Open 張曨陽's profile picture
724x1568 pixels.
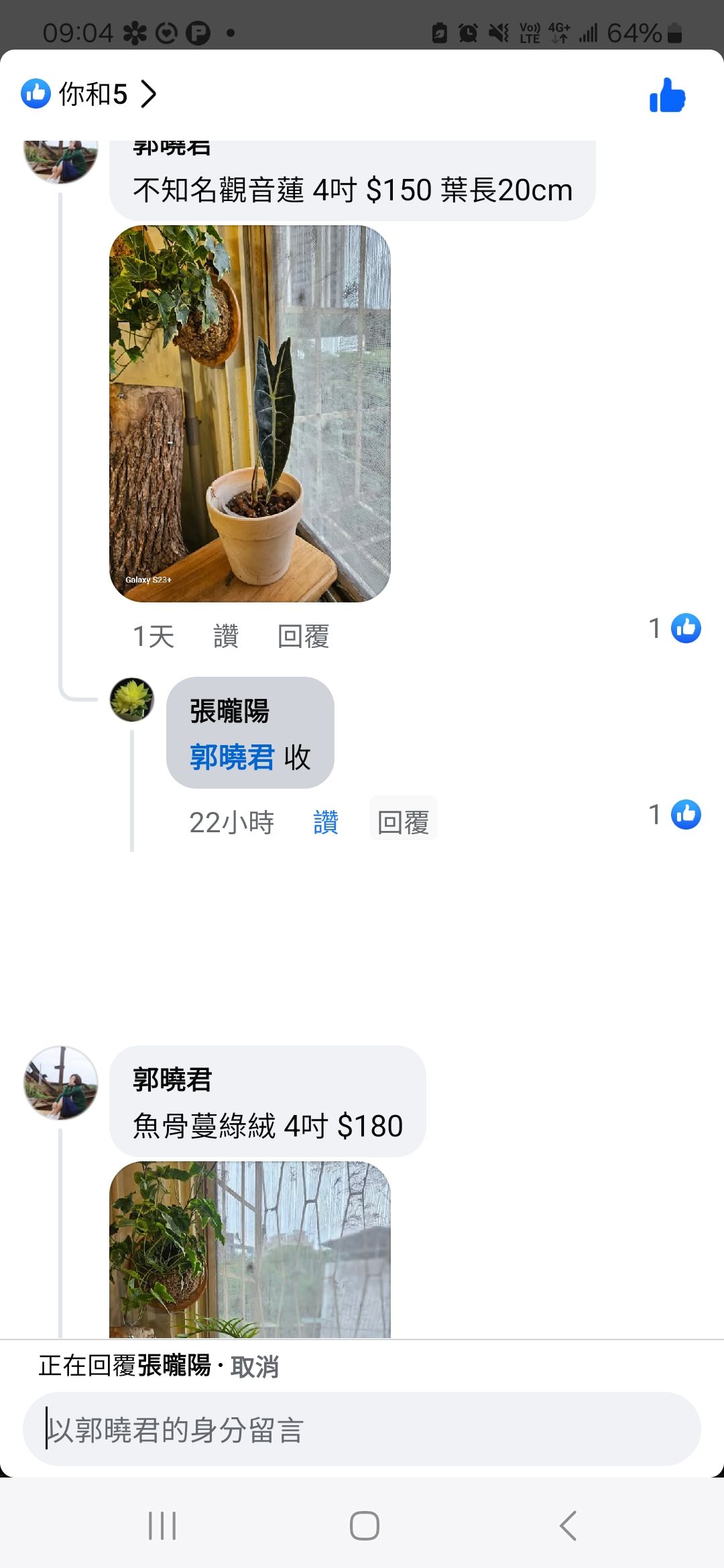click(132, 699)
